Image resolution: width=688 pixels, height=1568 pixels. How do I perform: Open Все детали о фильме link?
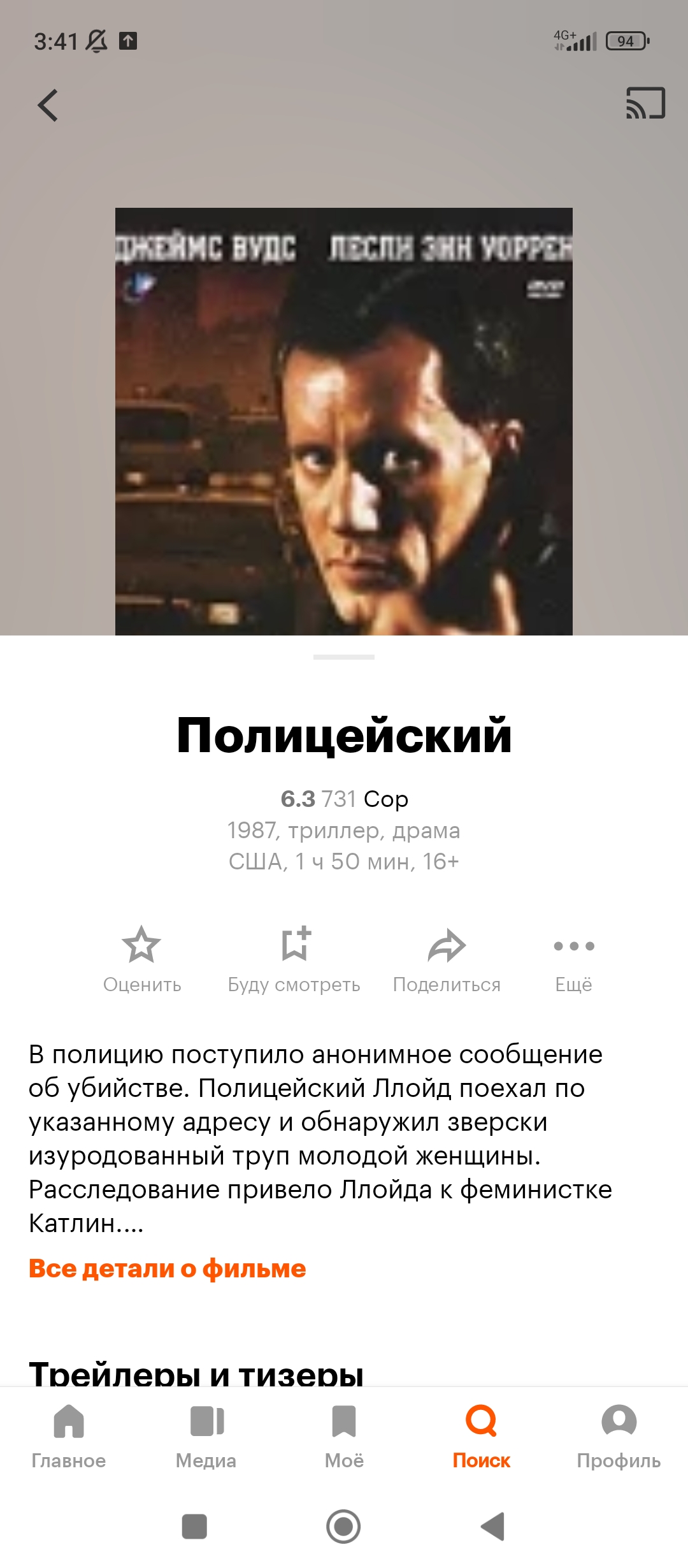pyautogui.click(x=168, y=1268)
